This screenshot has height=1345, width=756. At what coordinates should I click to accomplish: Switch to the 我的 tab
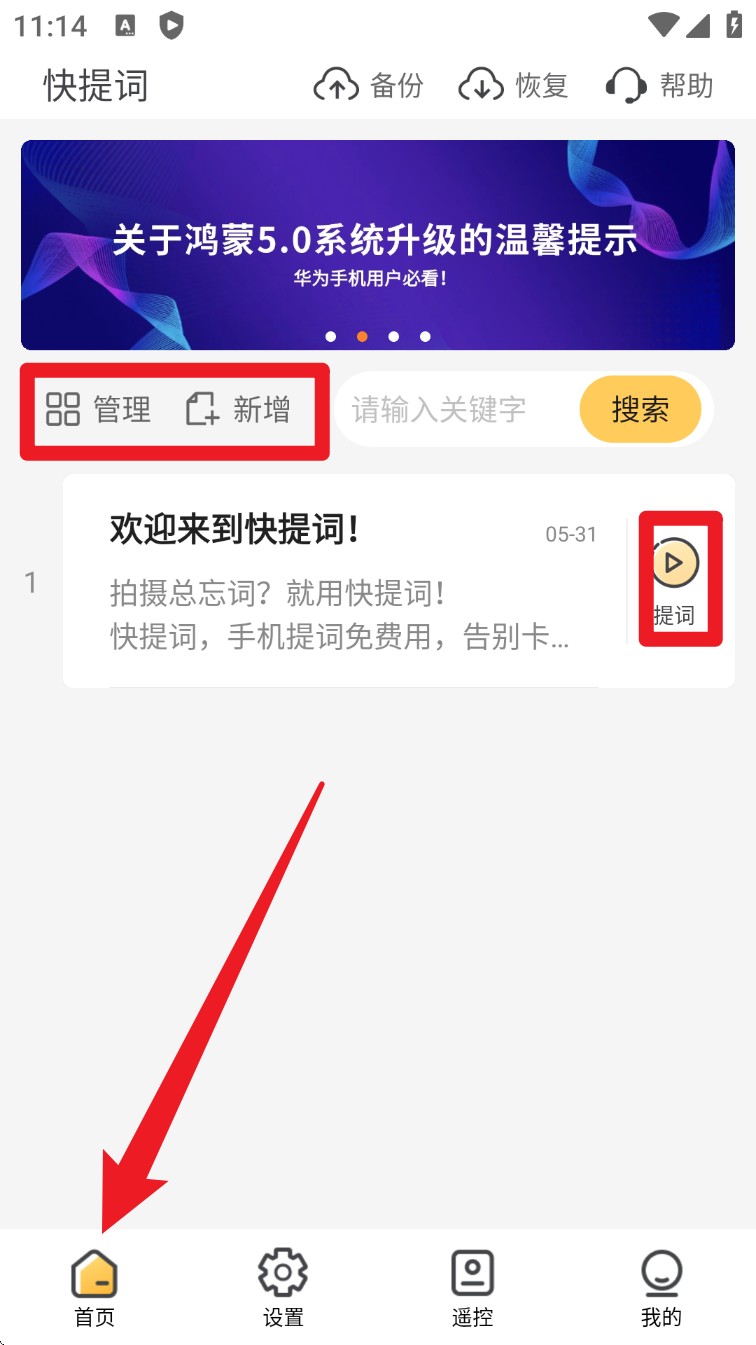[661, 1288]
